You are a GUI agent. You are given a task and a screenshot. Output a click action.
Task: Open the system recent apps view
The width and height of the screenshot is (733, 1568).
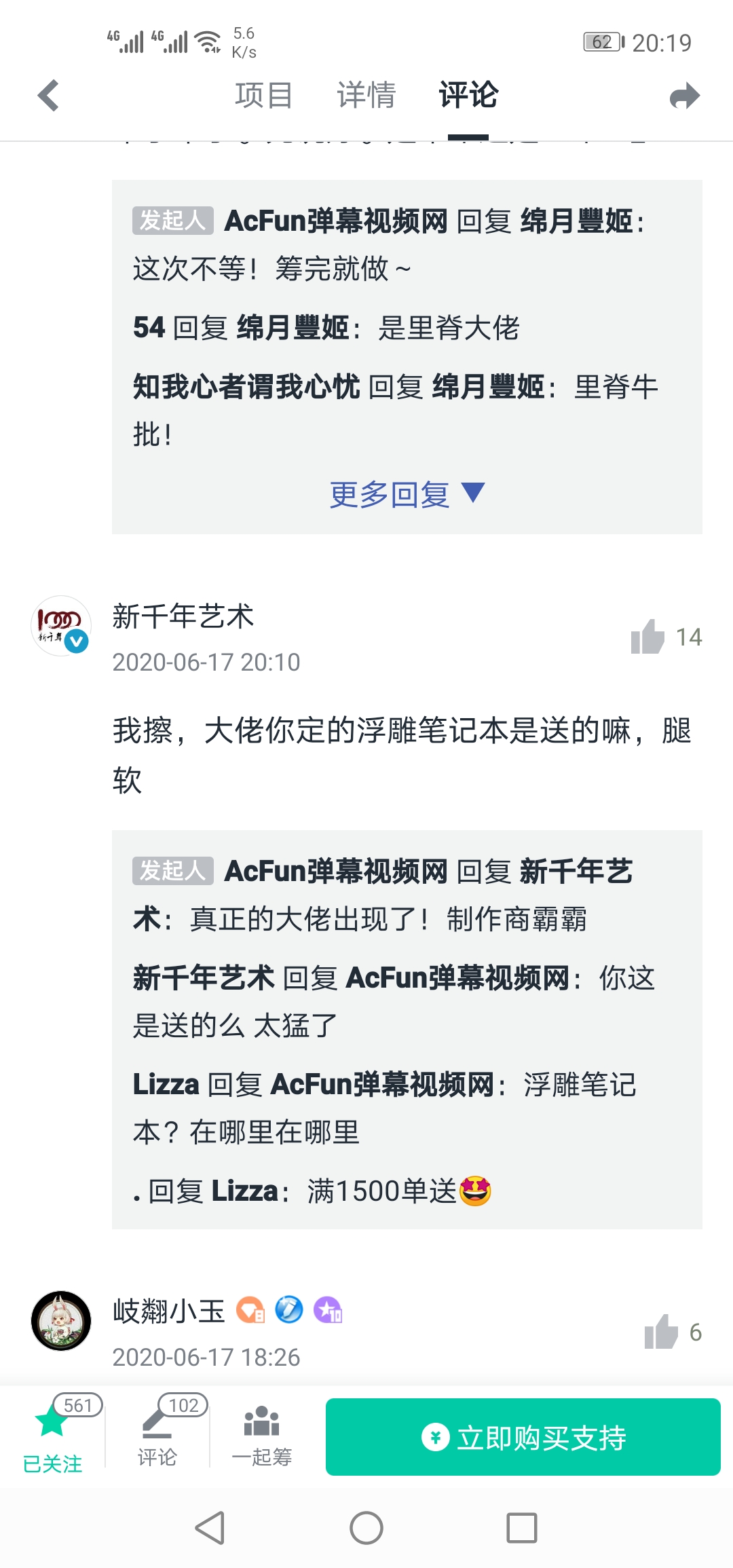point(522,1528)
